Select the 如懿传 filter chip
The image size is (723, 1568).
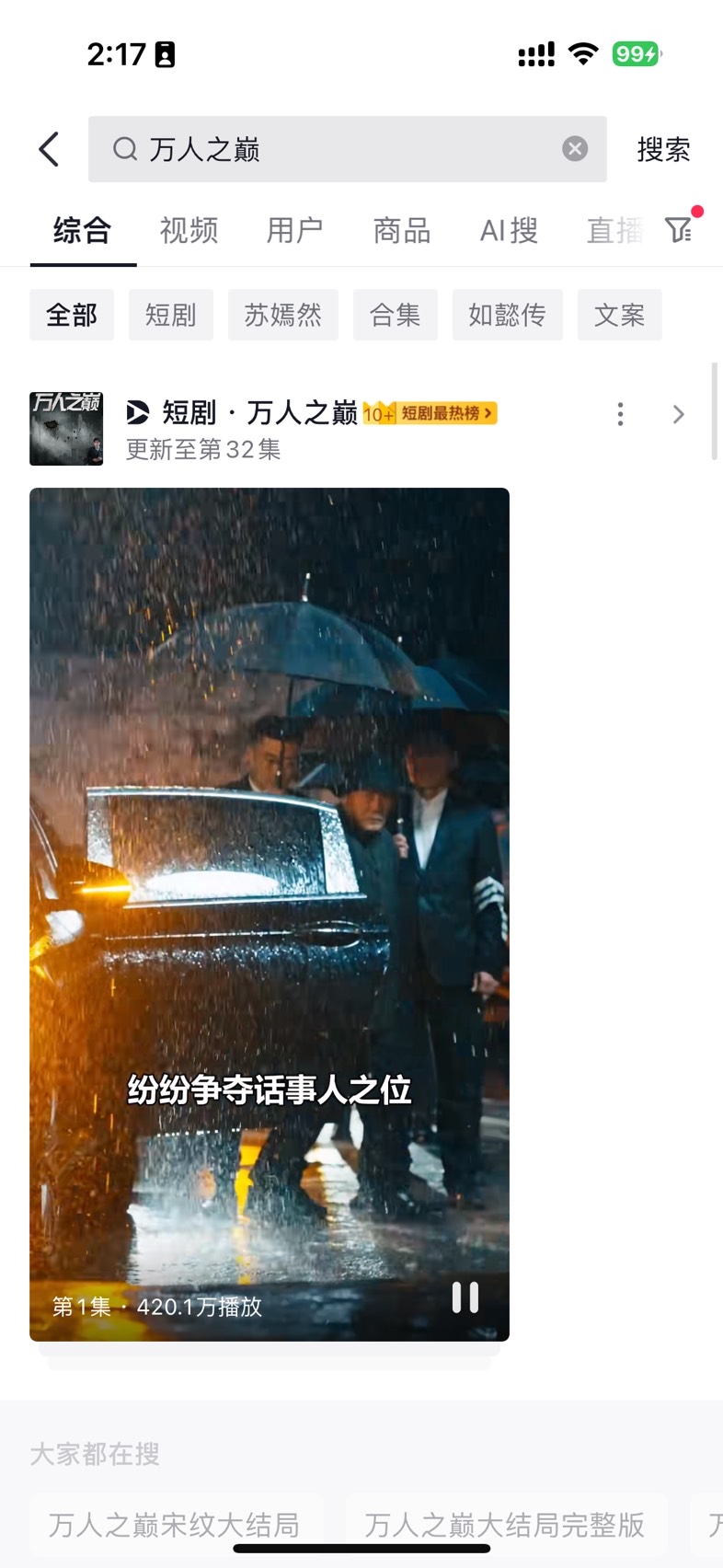[x=507, y=315]
